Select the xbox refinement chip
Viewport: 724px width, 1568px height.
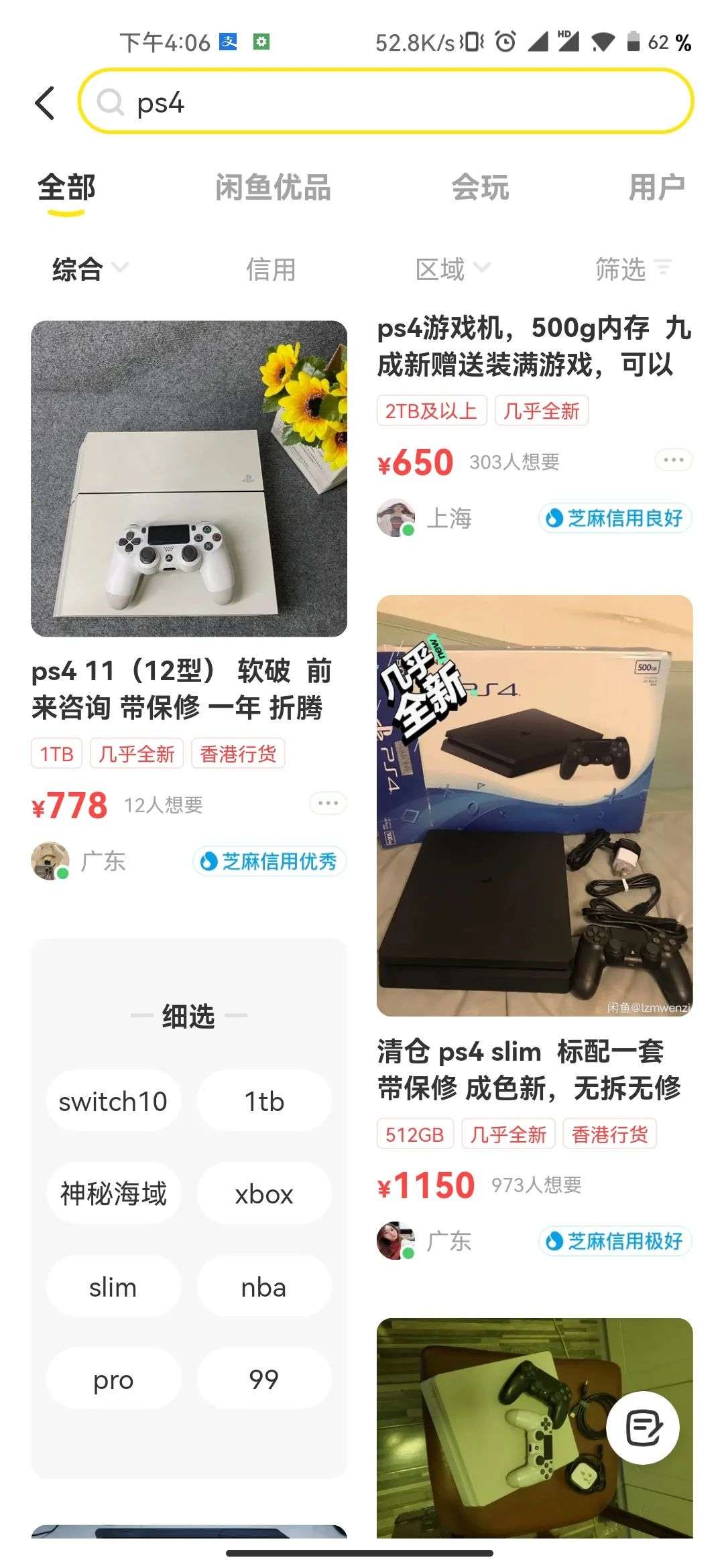point(264,1193)
